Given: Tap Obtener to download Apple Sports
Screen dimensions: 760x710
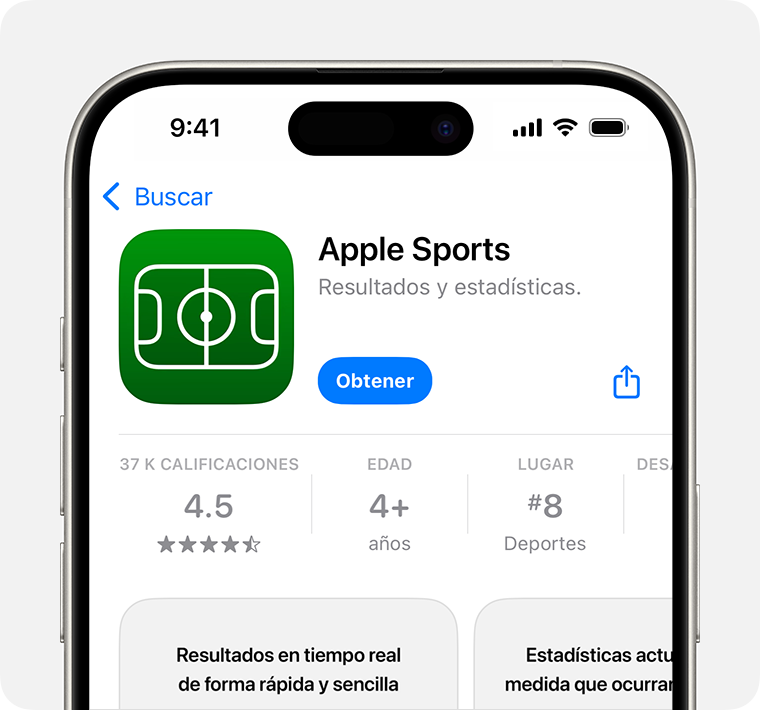Looking at the screenshot, I should (x=375, y=381).
